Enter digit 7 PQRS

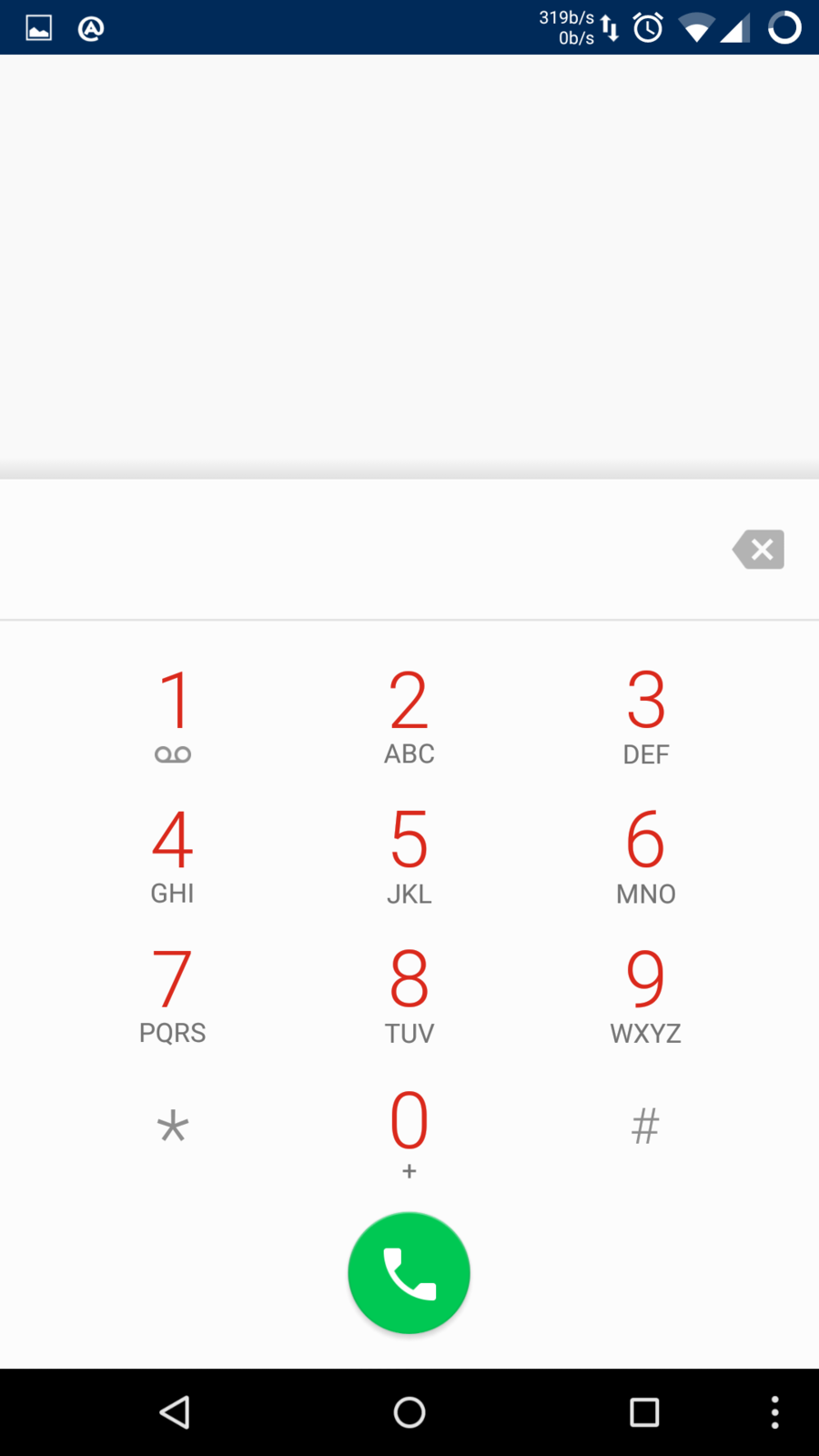[x=173, y=993]
